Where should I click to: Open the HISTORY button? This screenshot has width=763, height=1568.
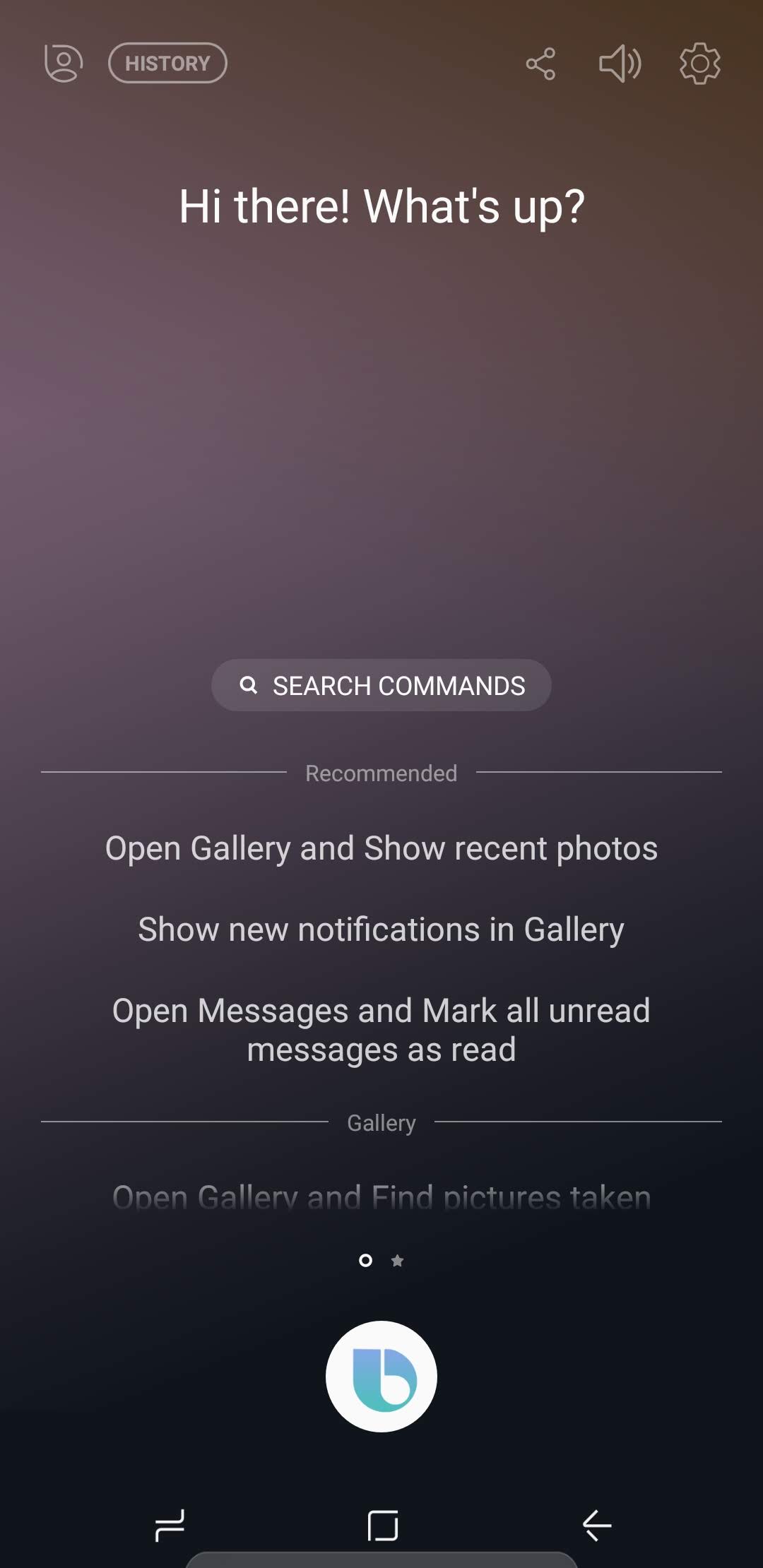(167, 64)
